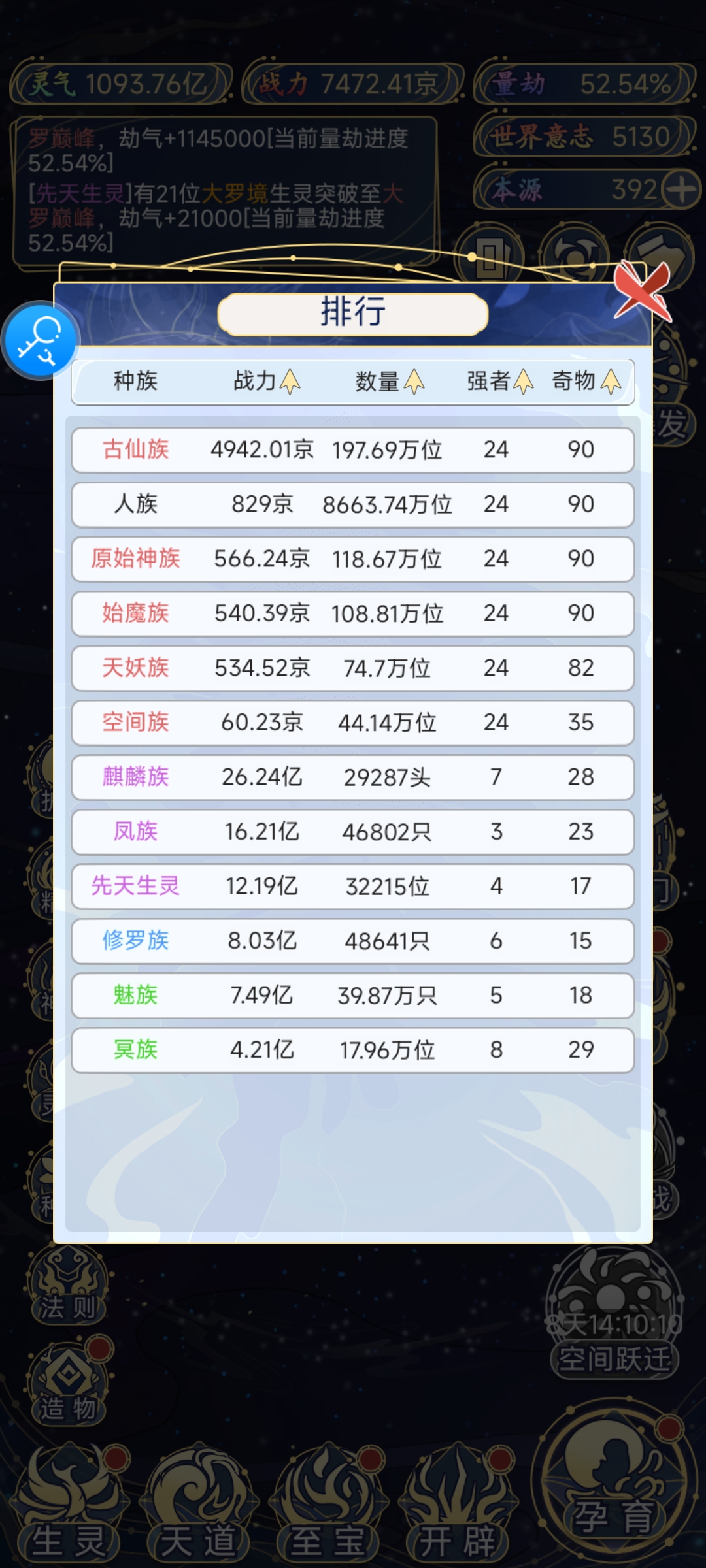Open the 造物 menu
The width and height of the screenshot is (706, 1568).
pos(68,1385)
